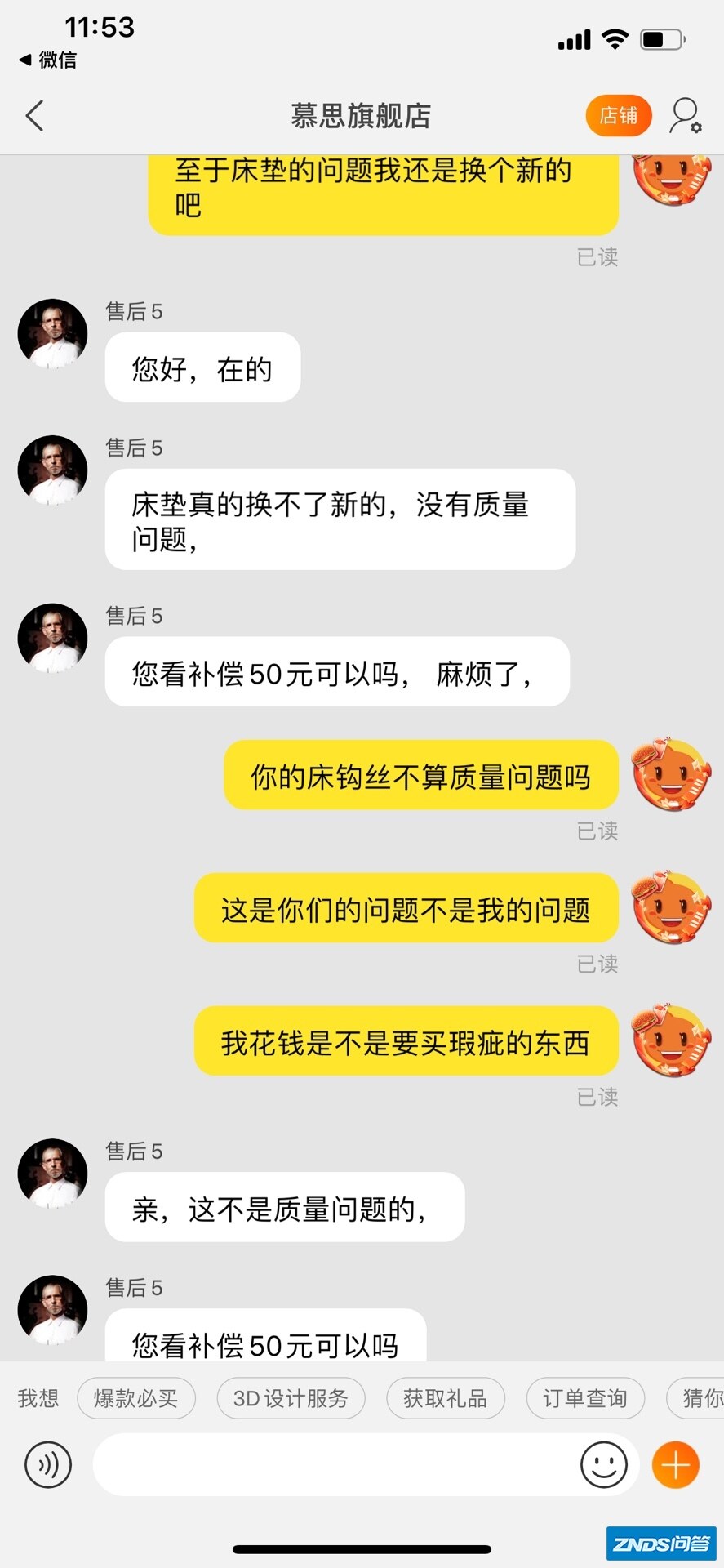Return to 微信 via status bar link
This screenshot has height=1568, width=724.
click(x=48, y=60)
